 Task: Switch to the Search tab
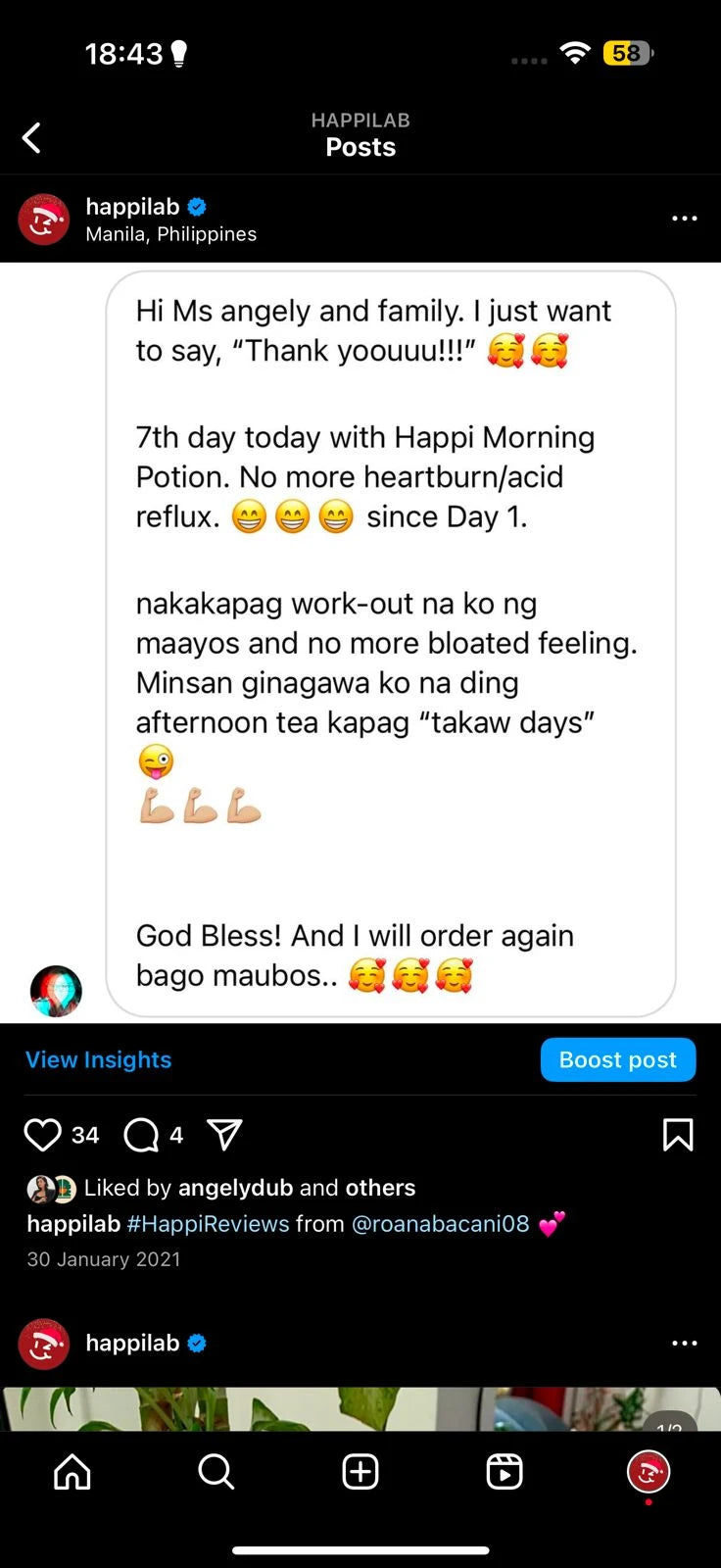point(216,1471)
